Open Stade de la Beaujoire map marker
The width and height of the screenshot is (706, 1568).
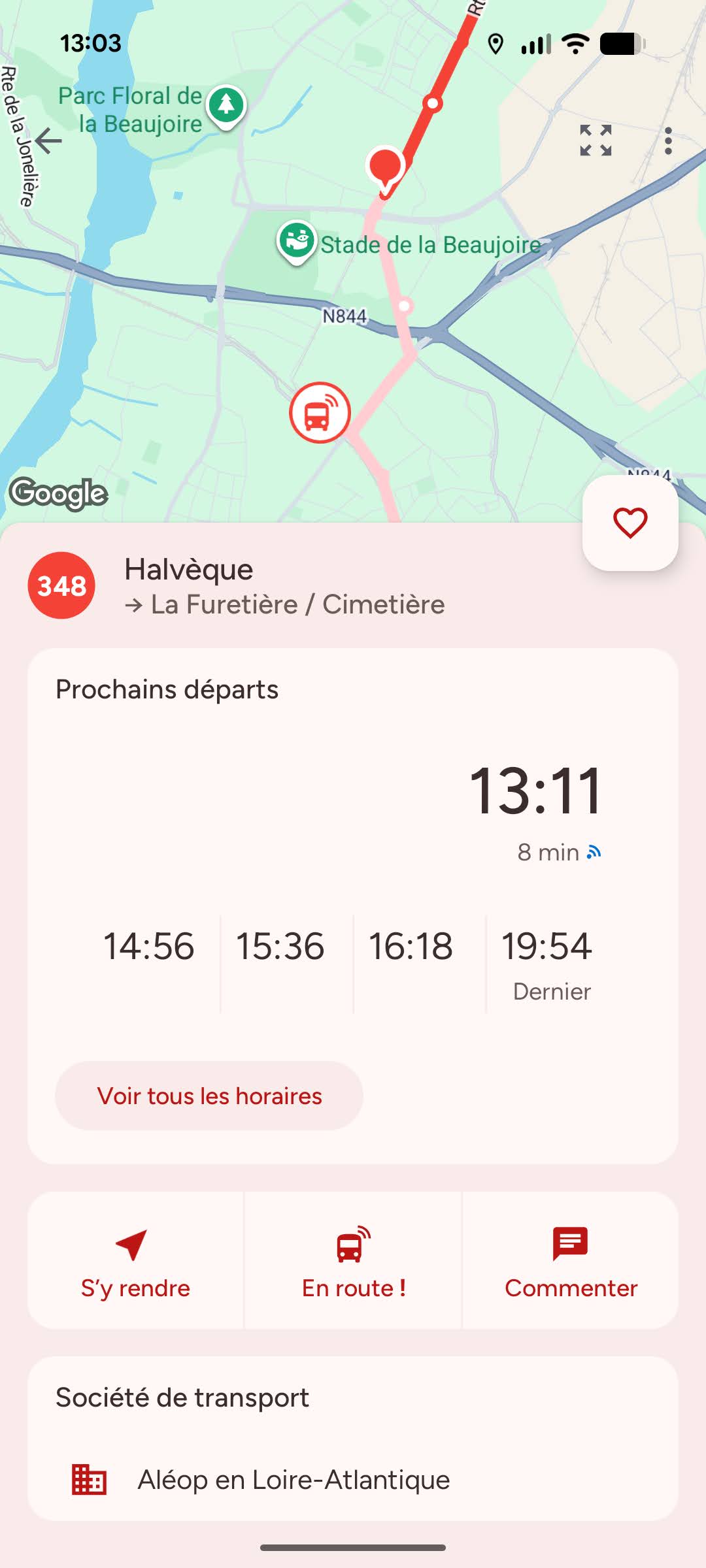coord(297,242)
